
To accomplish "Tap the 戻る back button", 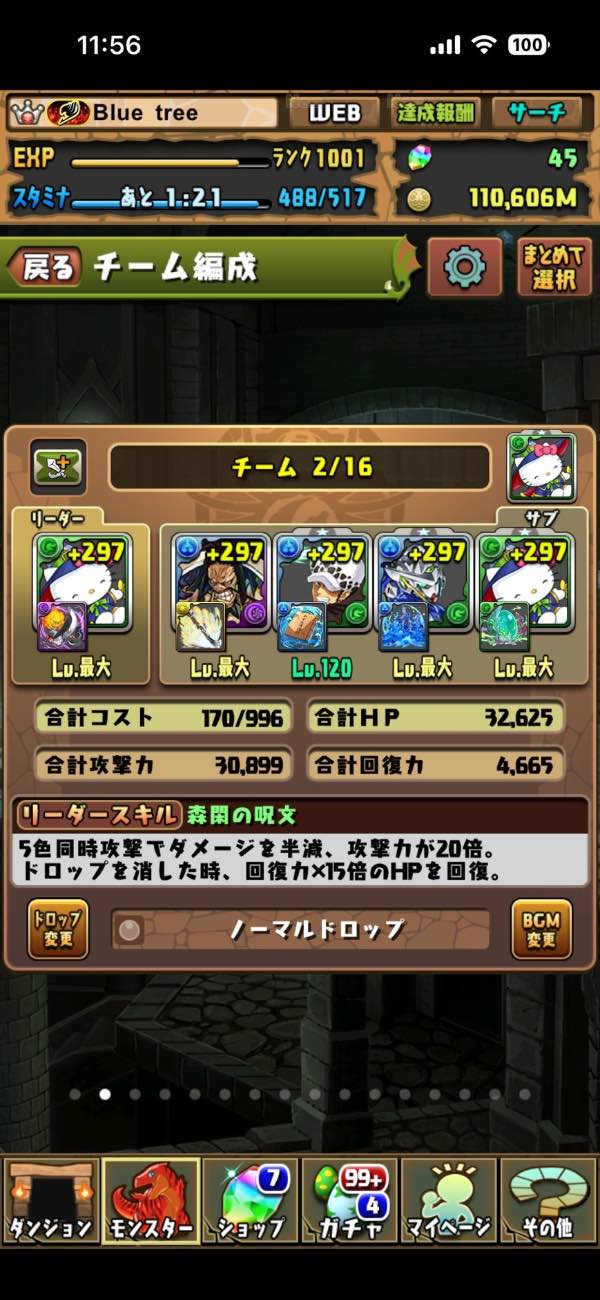I will [x=45, y=267].
